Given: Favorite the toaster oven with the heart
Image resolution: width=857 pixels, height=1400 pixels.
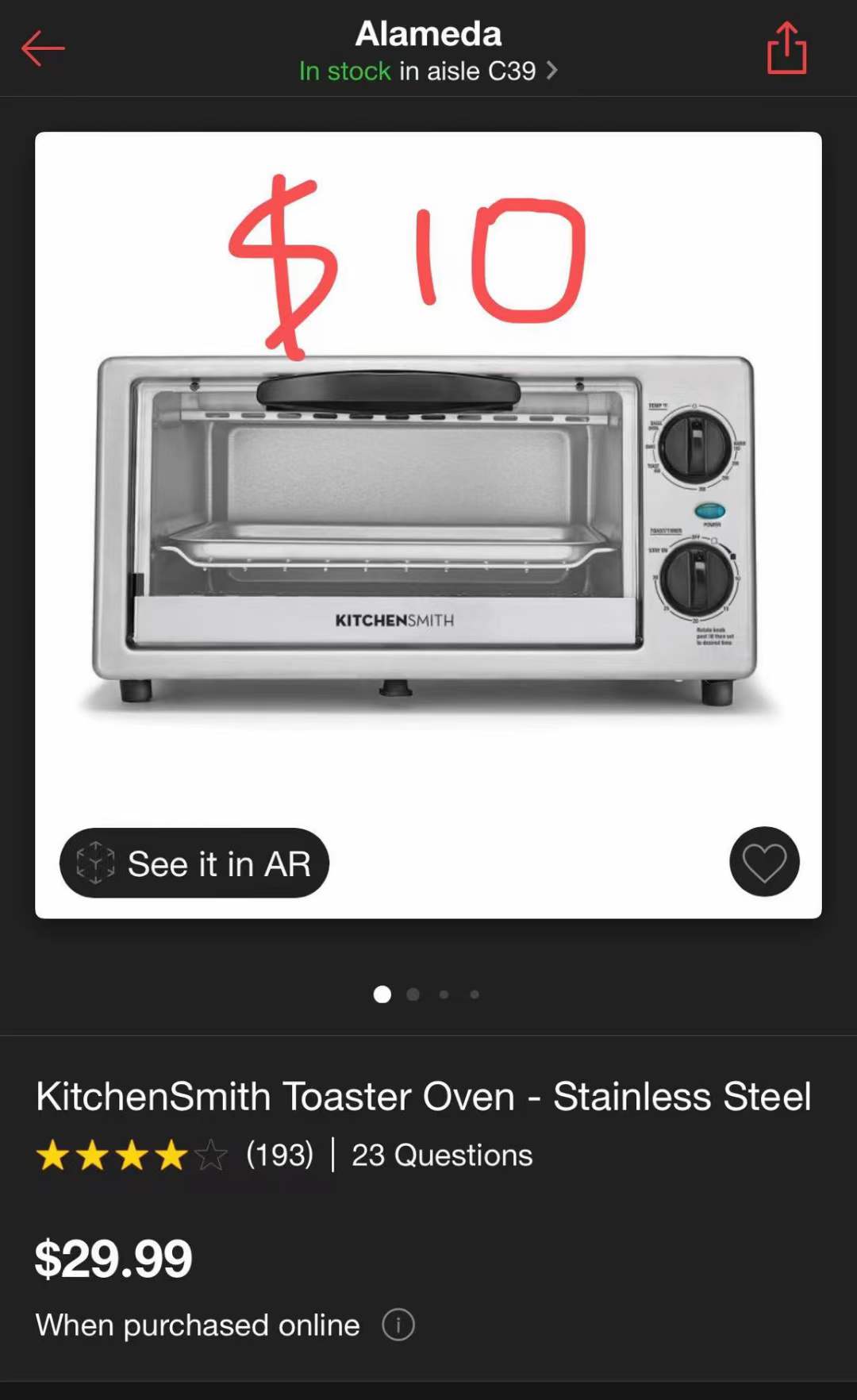Looking at the screenshot, I should tap(764, 862).
